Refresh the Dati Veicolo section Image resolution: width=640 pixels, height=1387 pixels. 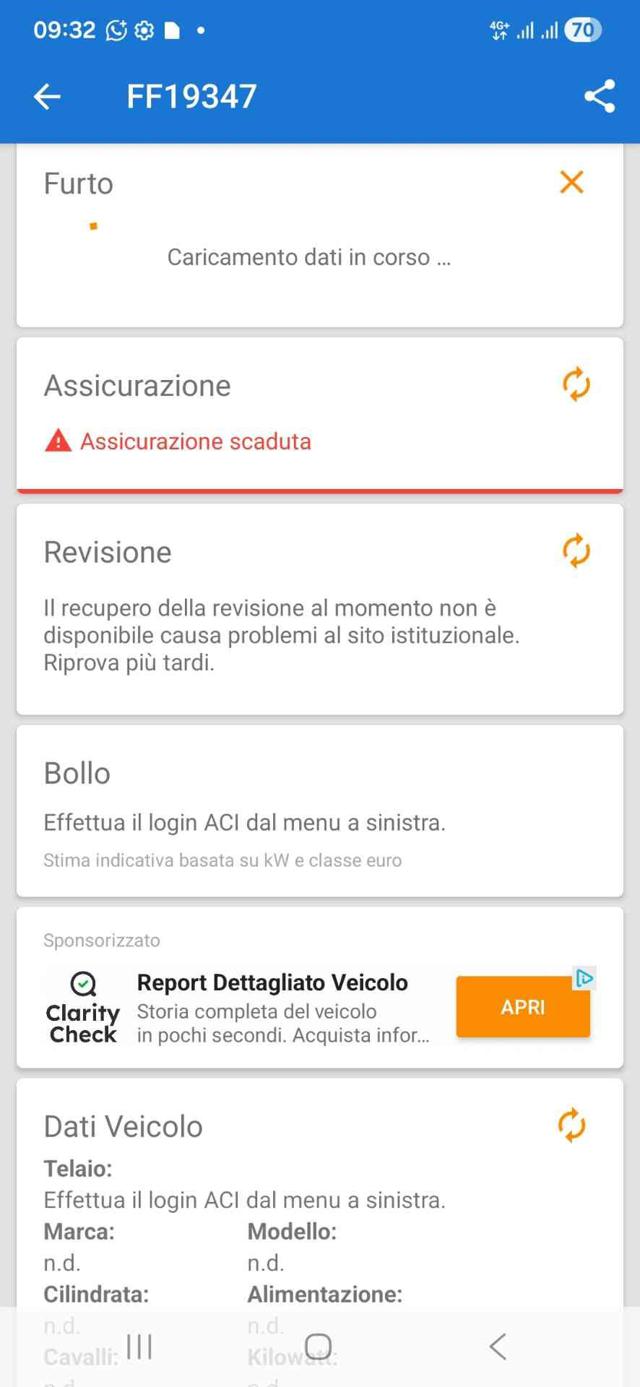click(x=571, y=1125)
